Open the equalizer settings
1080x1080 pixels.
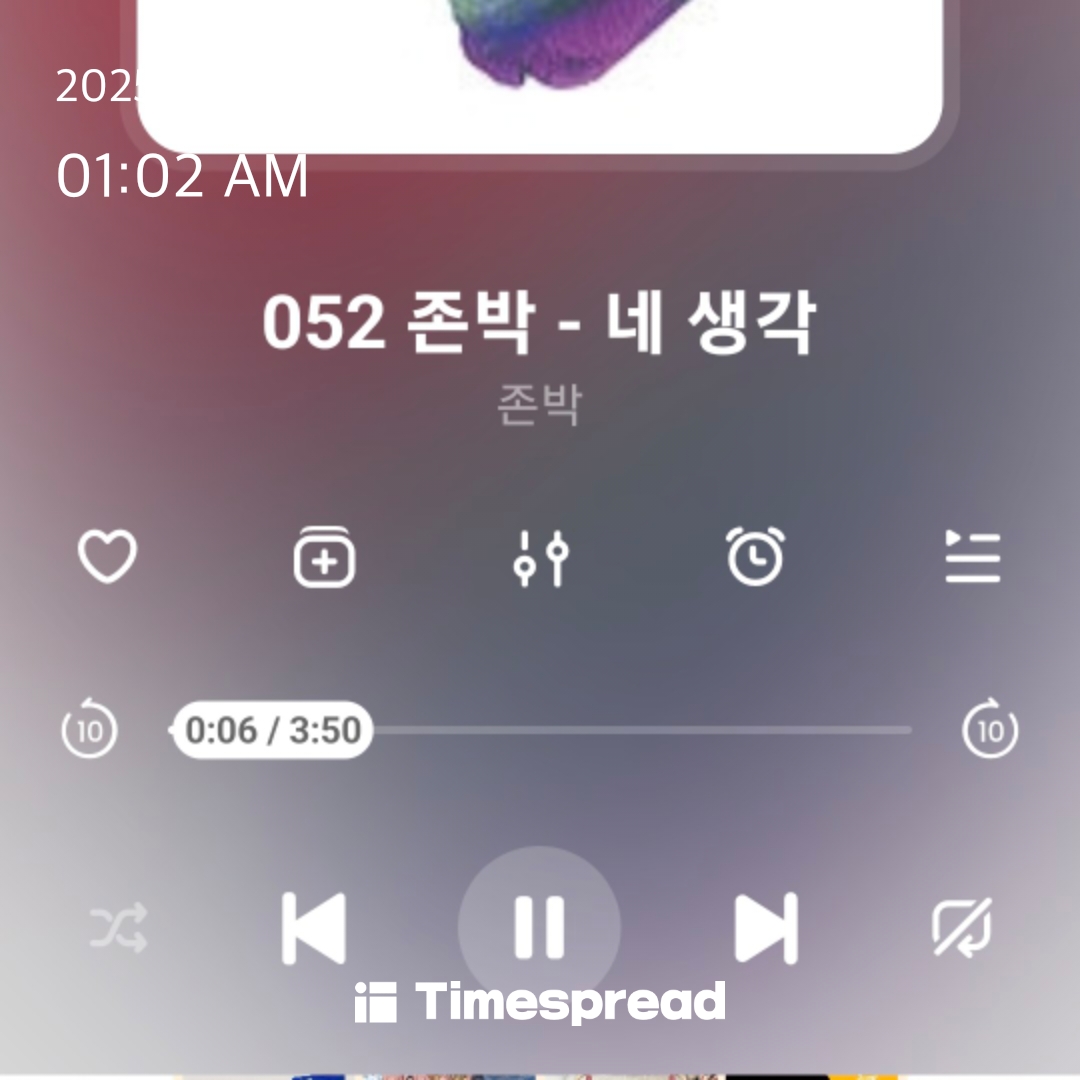point(540,557)
